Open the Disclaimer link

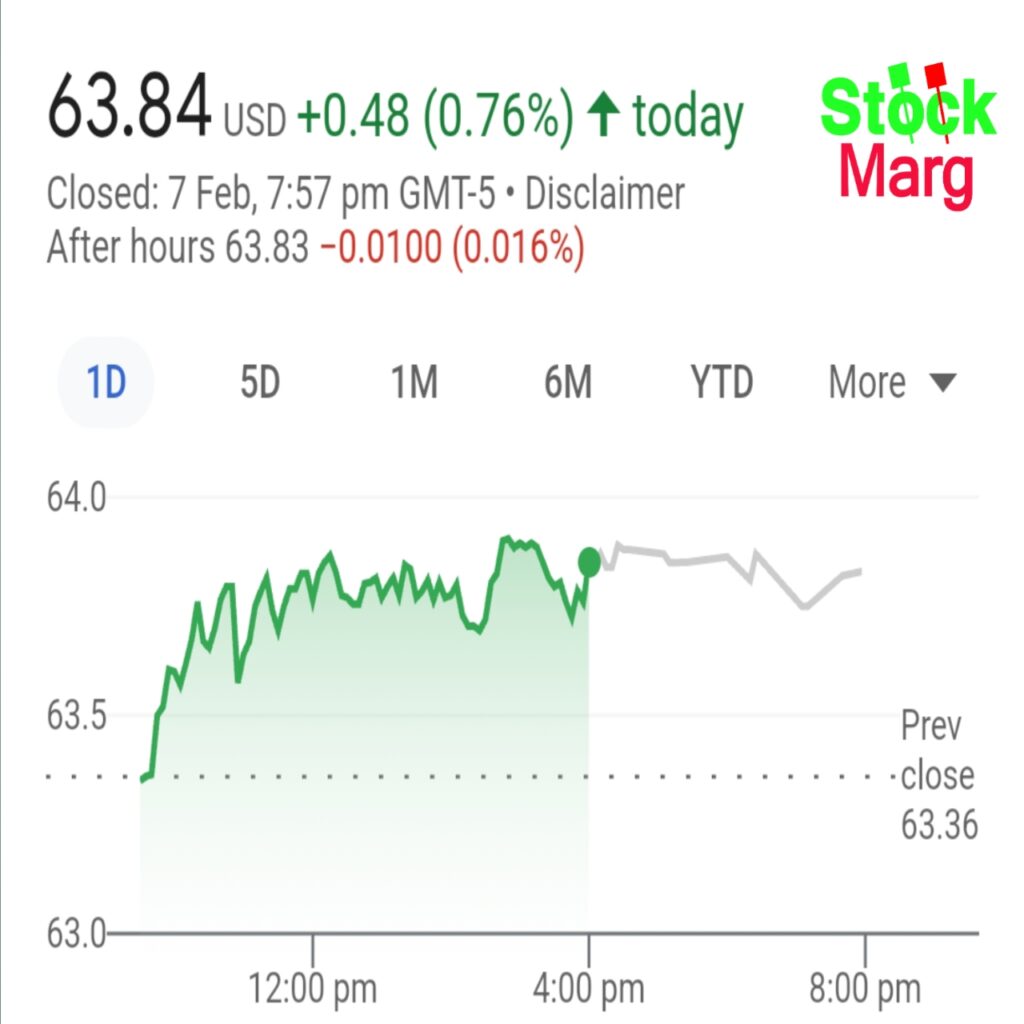tap(604, 194)
